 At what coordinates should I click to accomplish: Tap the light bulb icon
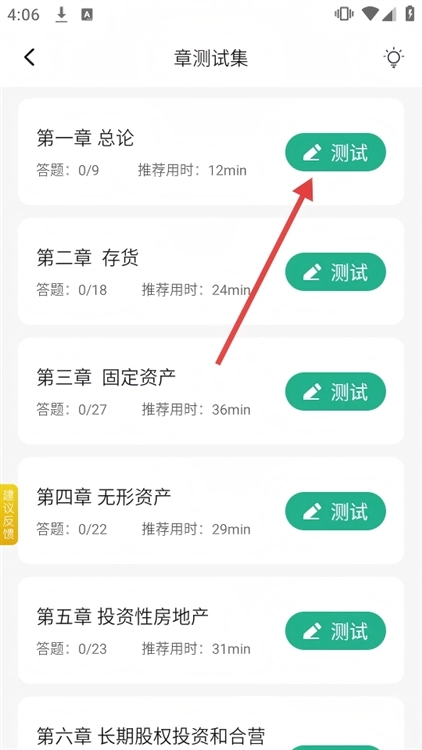coord(394,58)
